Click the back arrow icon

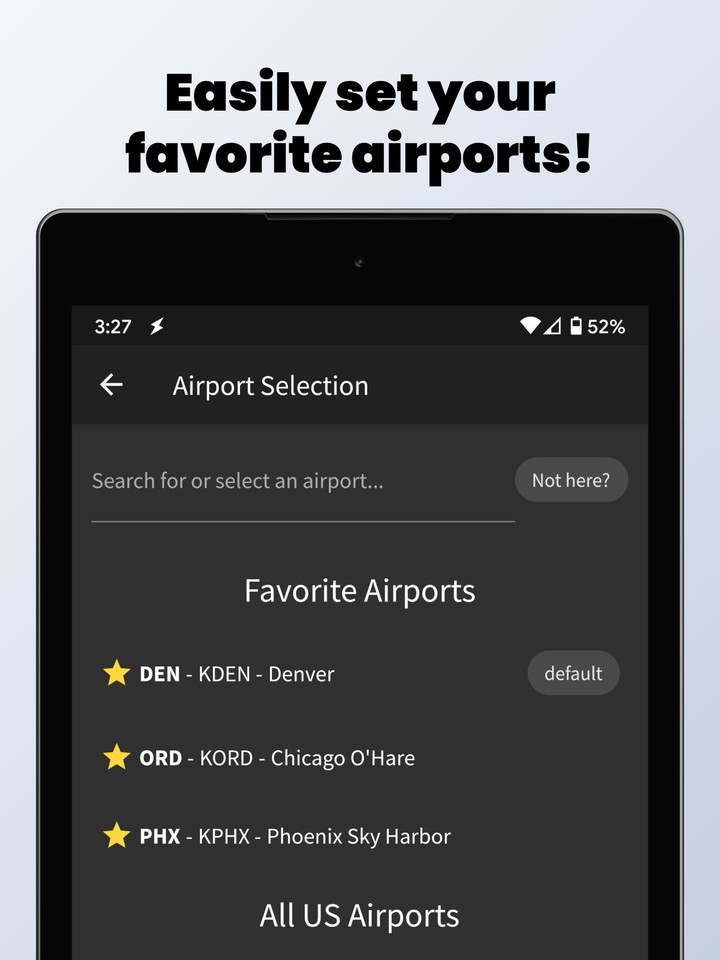coord(111,385)
